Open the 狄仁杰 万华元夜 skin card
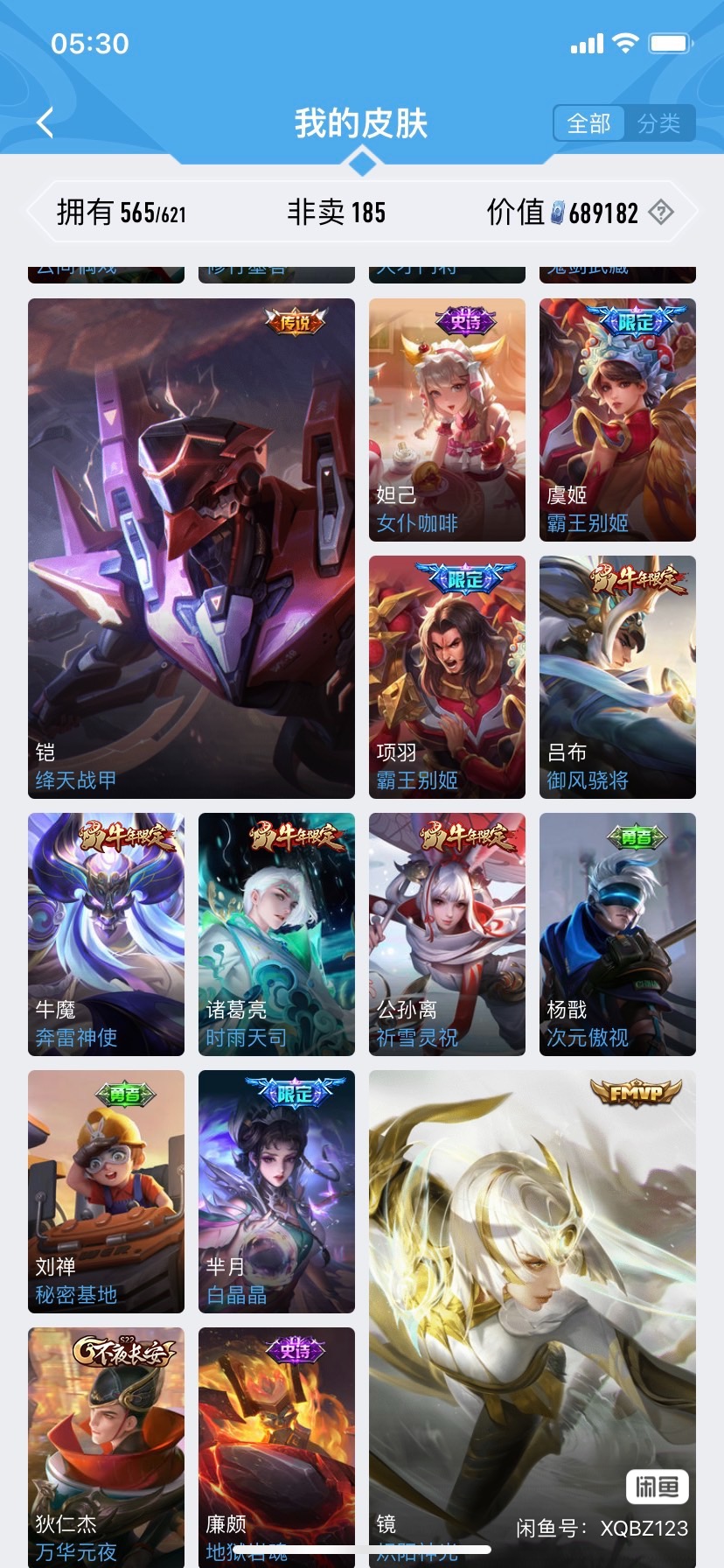724x1568 pixels. (x=106, y=1444)
